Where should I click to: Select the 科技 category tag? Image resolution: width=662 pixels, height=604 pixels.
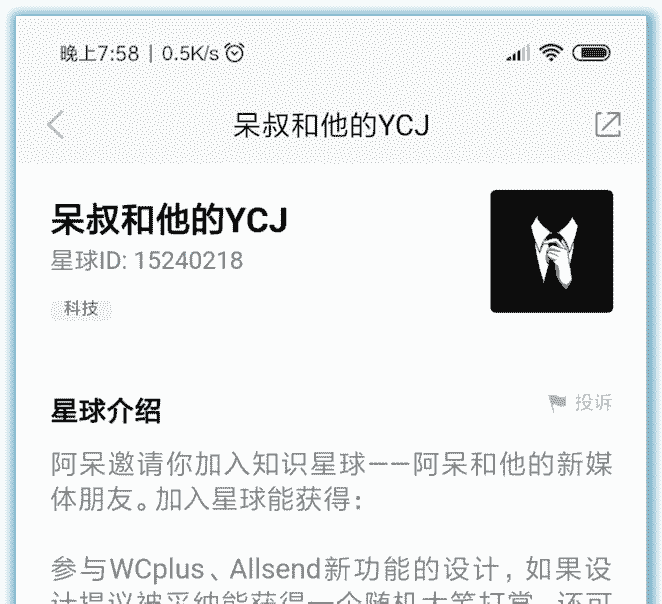(81, 309)
